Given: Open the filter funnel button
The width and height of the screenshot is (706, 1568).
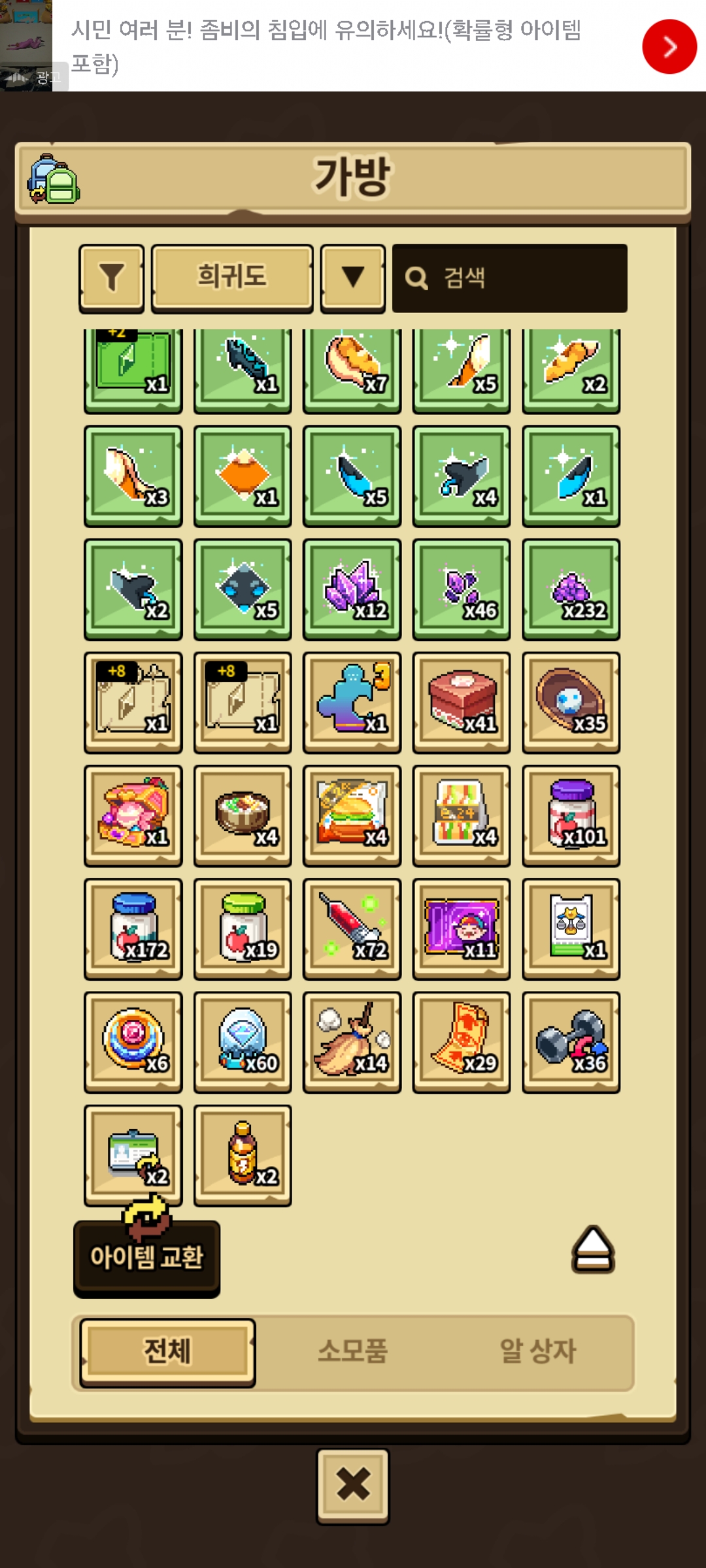Looking at the screenshot, I should pos(112,278).
